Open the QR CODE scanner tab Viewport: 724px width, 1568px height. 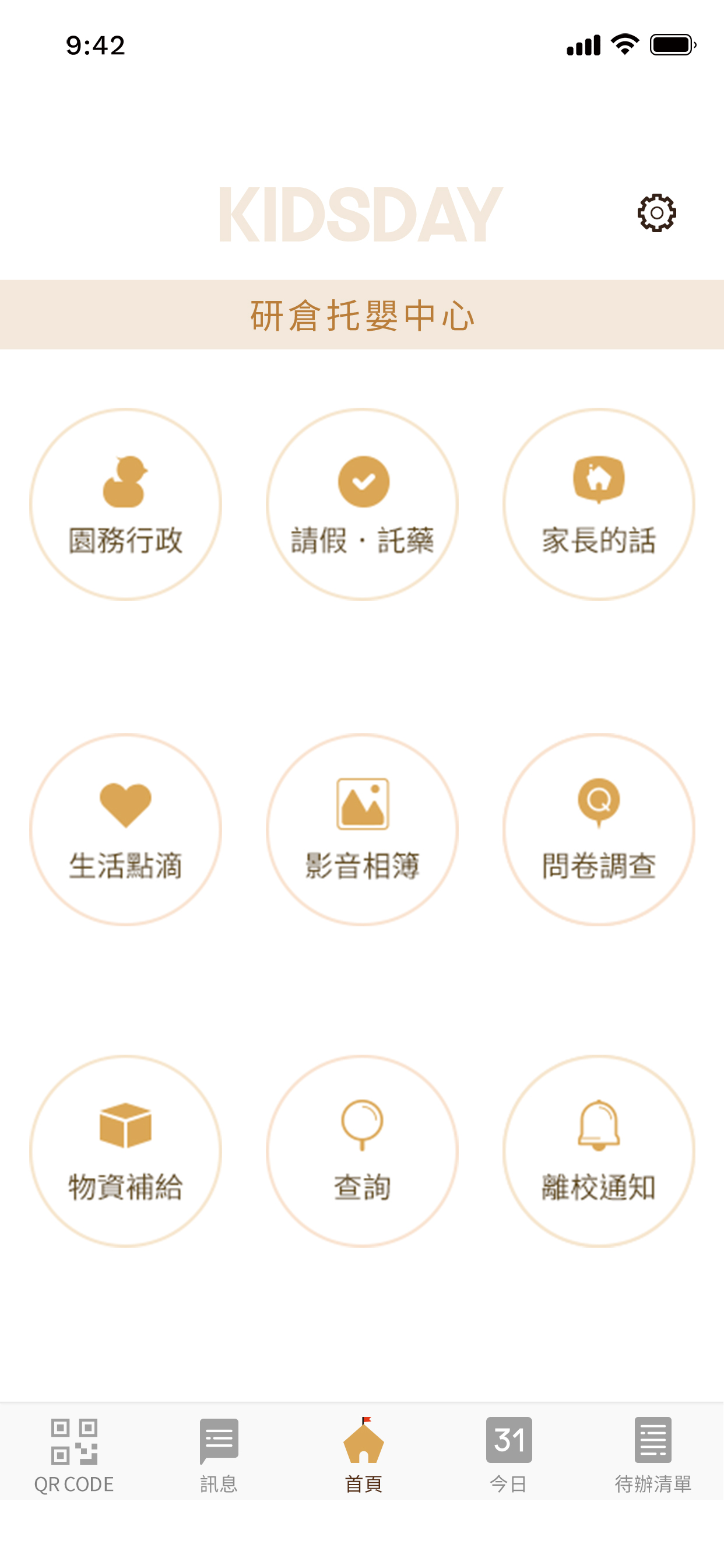(x=73, y=1467)
